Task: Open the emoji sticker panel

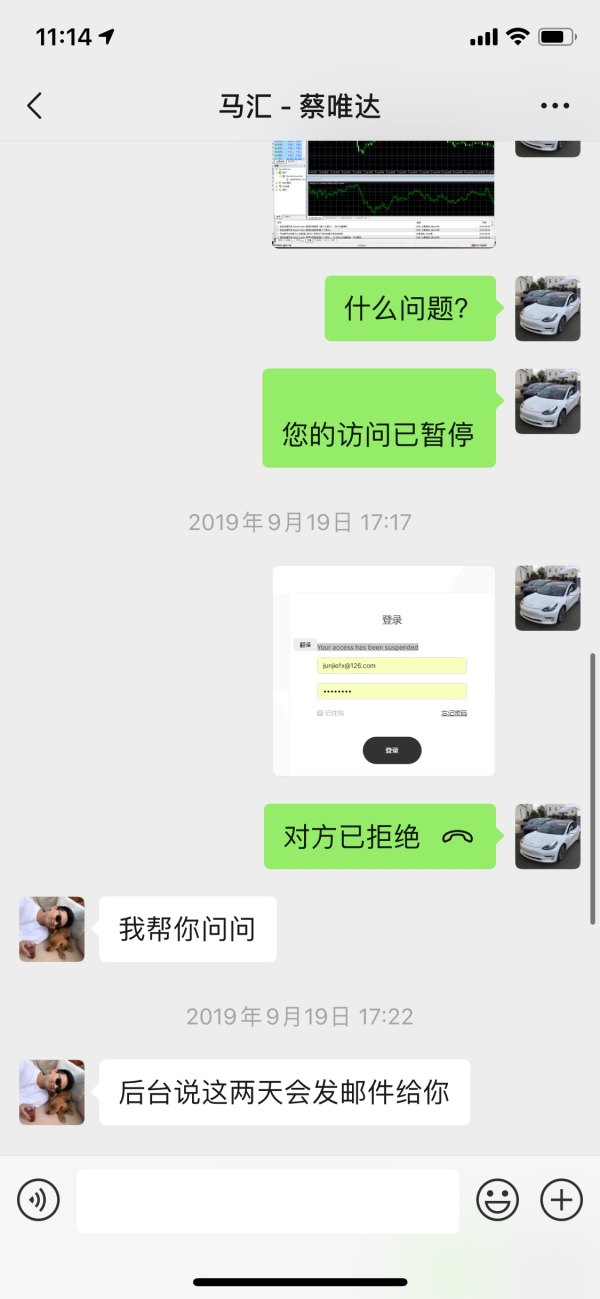Action: click(497, 1199)
